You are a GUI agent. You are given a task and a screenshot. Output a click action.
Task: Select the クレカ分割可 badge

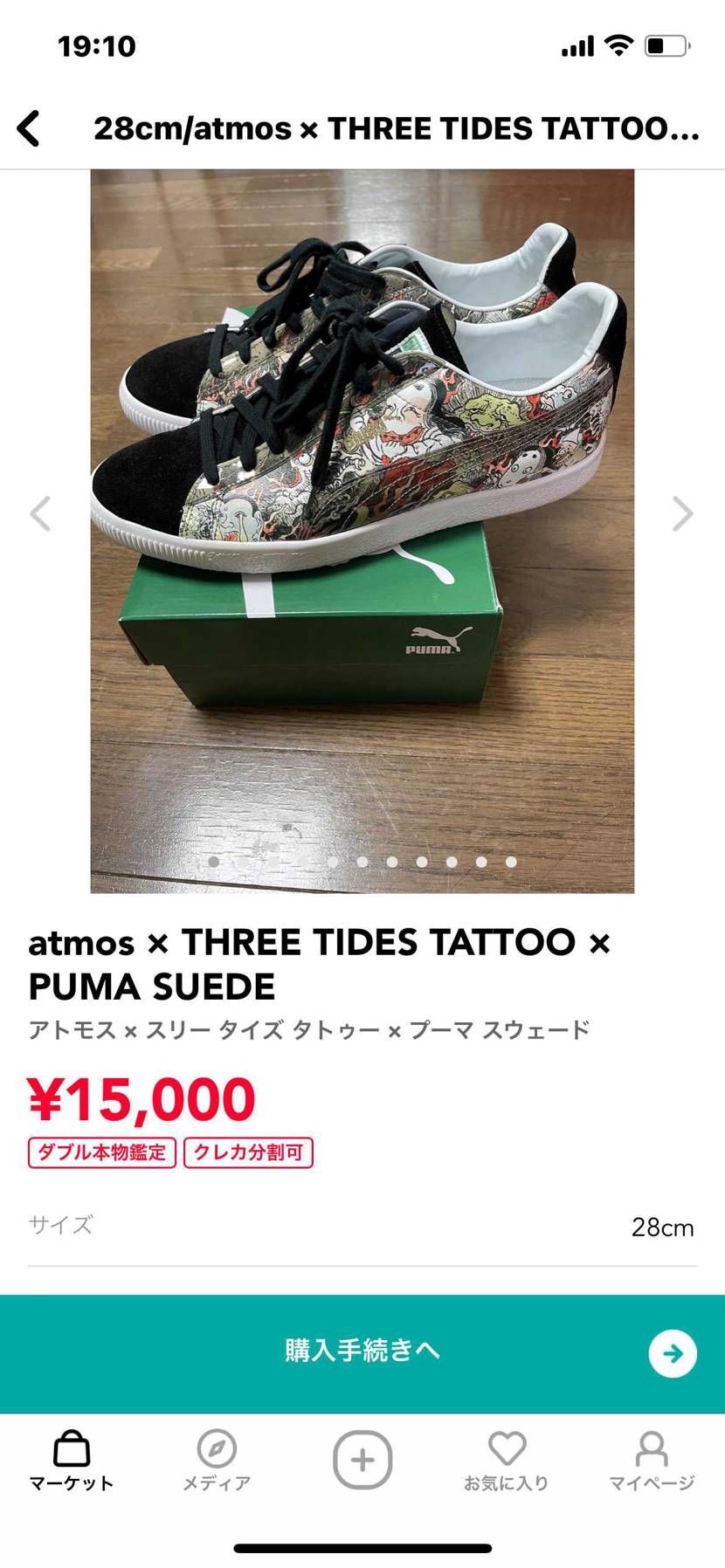247,1152
